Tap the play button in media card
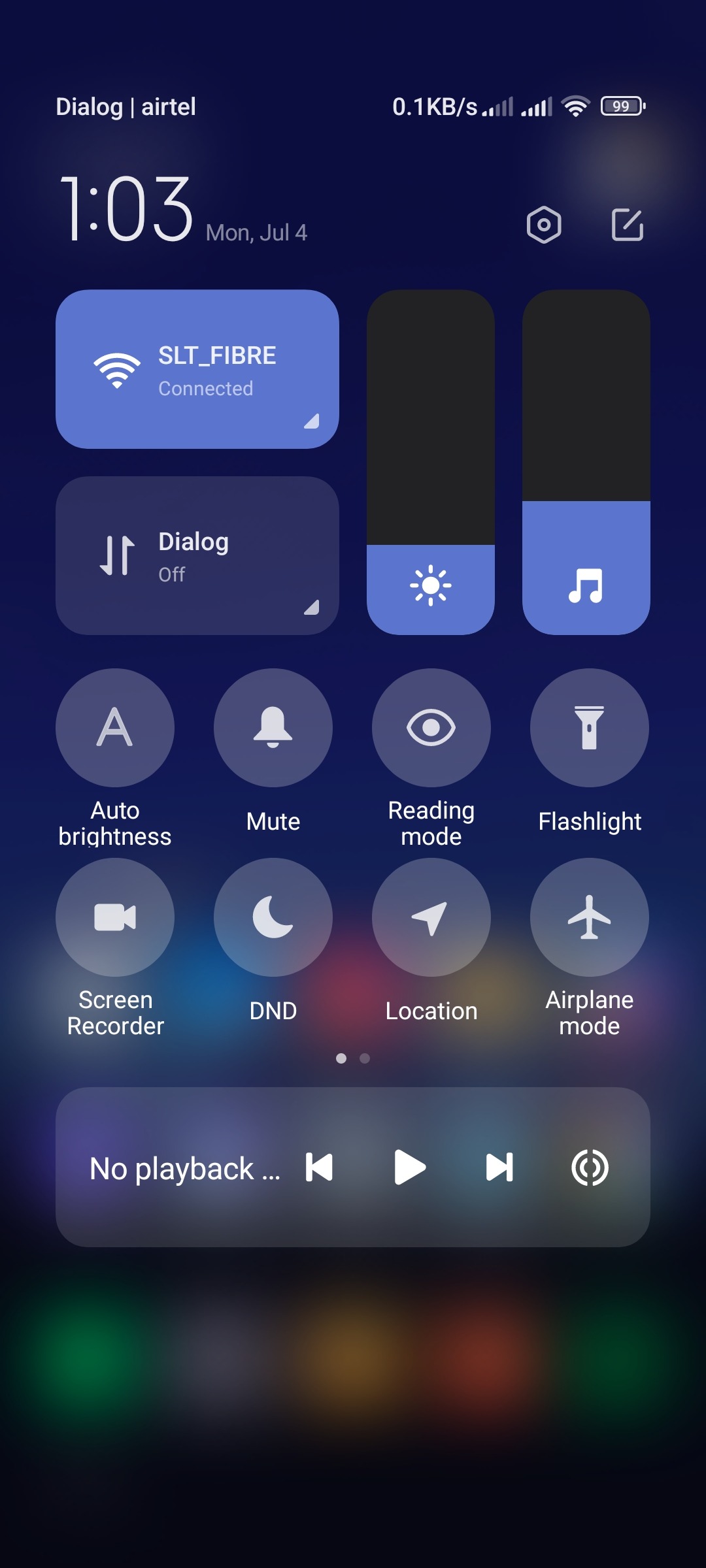706x1568 pixels. click(x=410, y=1168)
